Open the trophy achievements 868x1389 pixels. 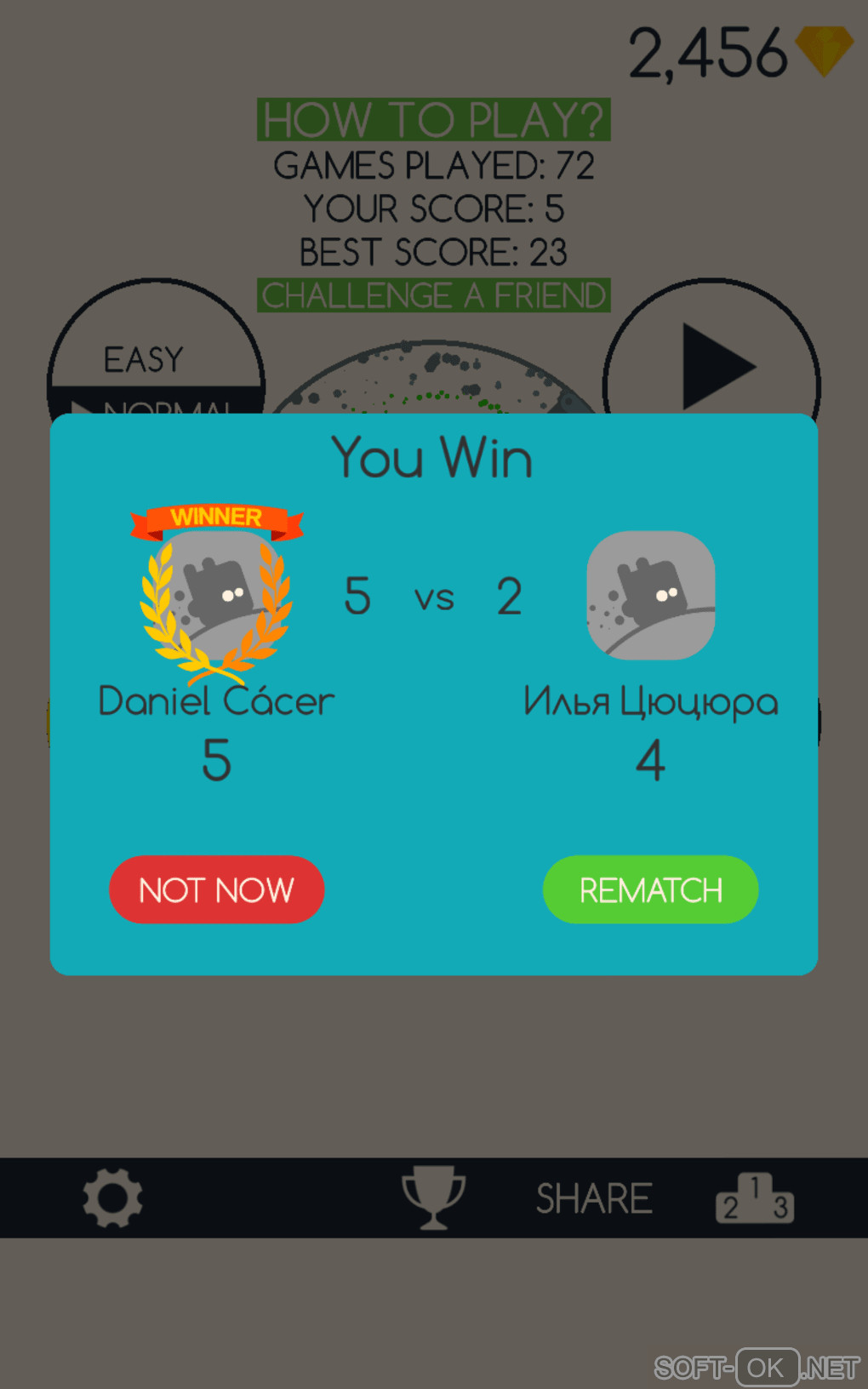(433, 1197)
